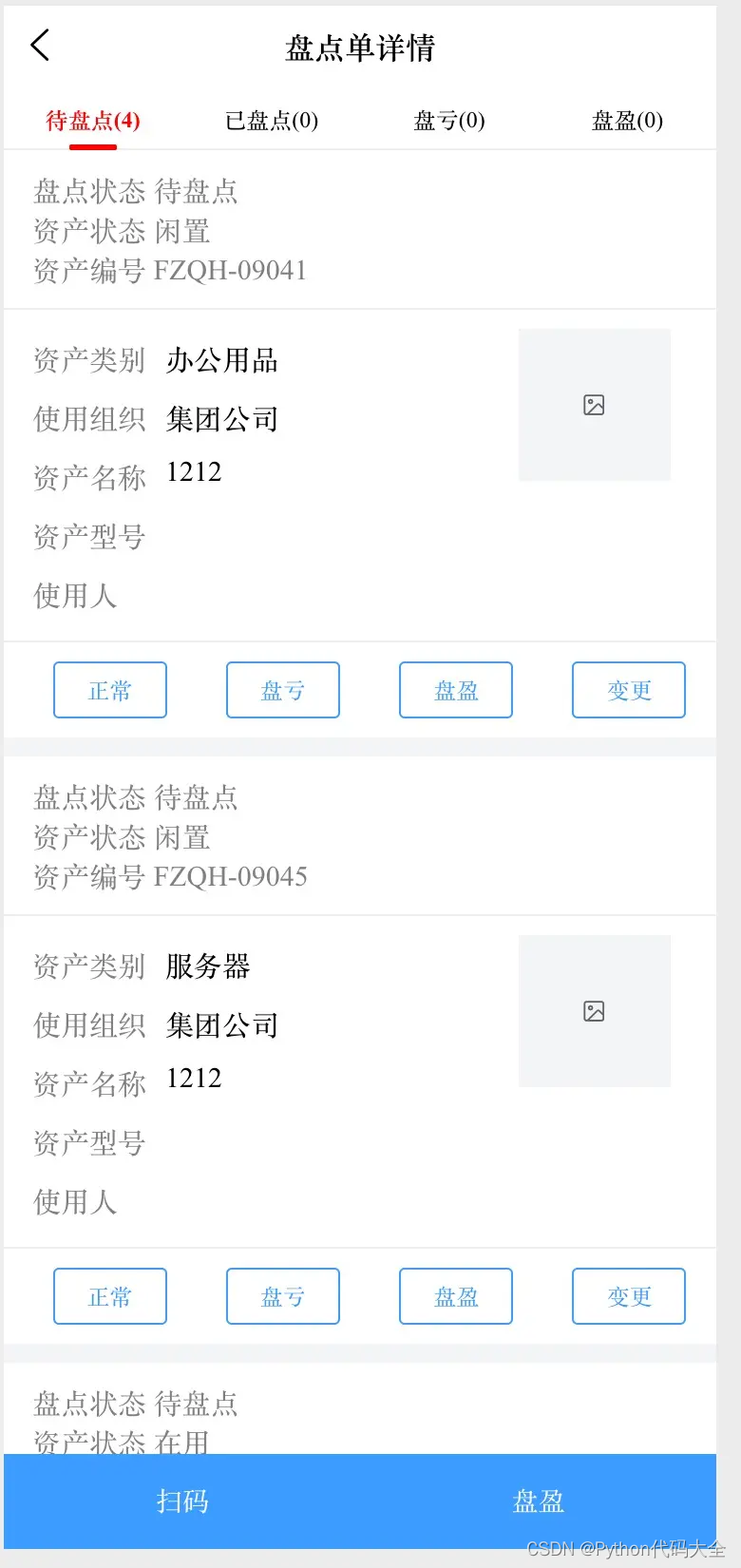Select the 待盘点(4) tab
Viewport: 741px width, 1568px height.
[93, 121]
